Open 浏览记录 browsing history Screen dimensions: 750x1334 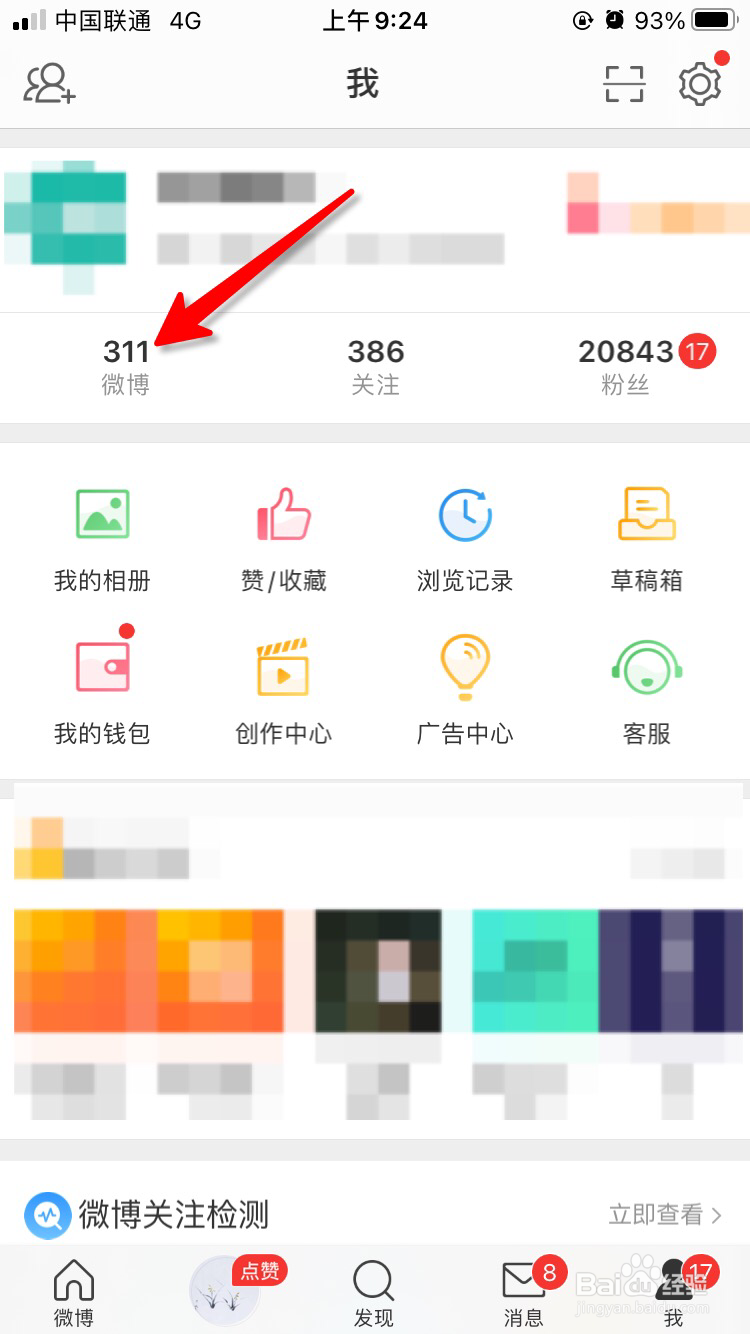click(x=463, y=537)
